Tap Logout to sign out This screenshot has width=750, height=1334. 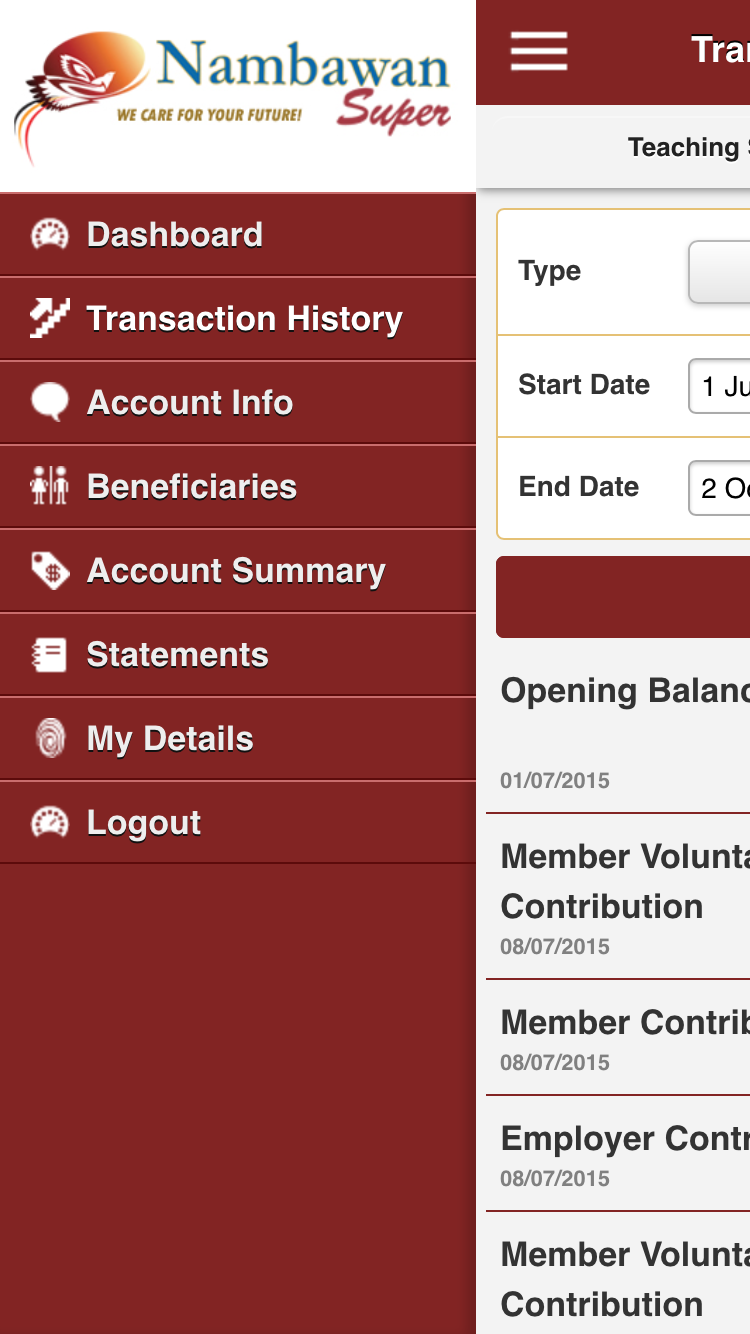click(x=237, y=823)
